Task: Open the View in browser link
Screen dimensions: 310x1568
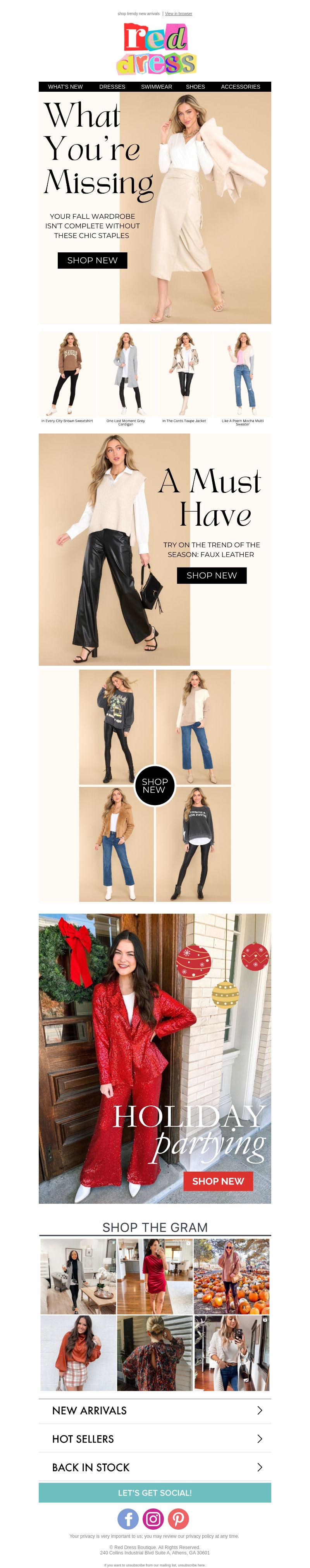Action: point(179,14)
